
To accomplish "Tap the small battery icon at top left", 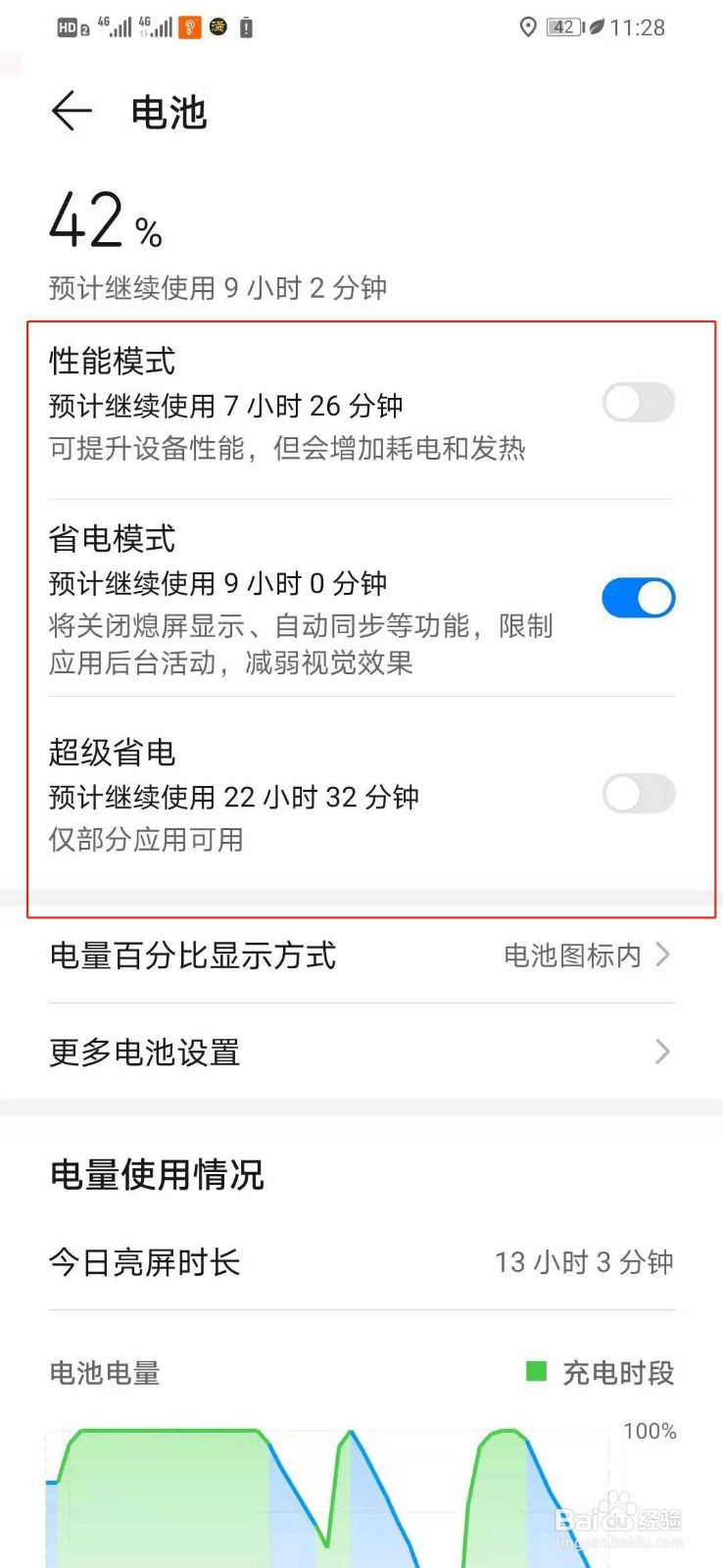I will tap(245, 26).
